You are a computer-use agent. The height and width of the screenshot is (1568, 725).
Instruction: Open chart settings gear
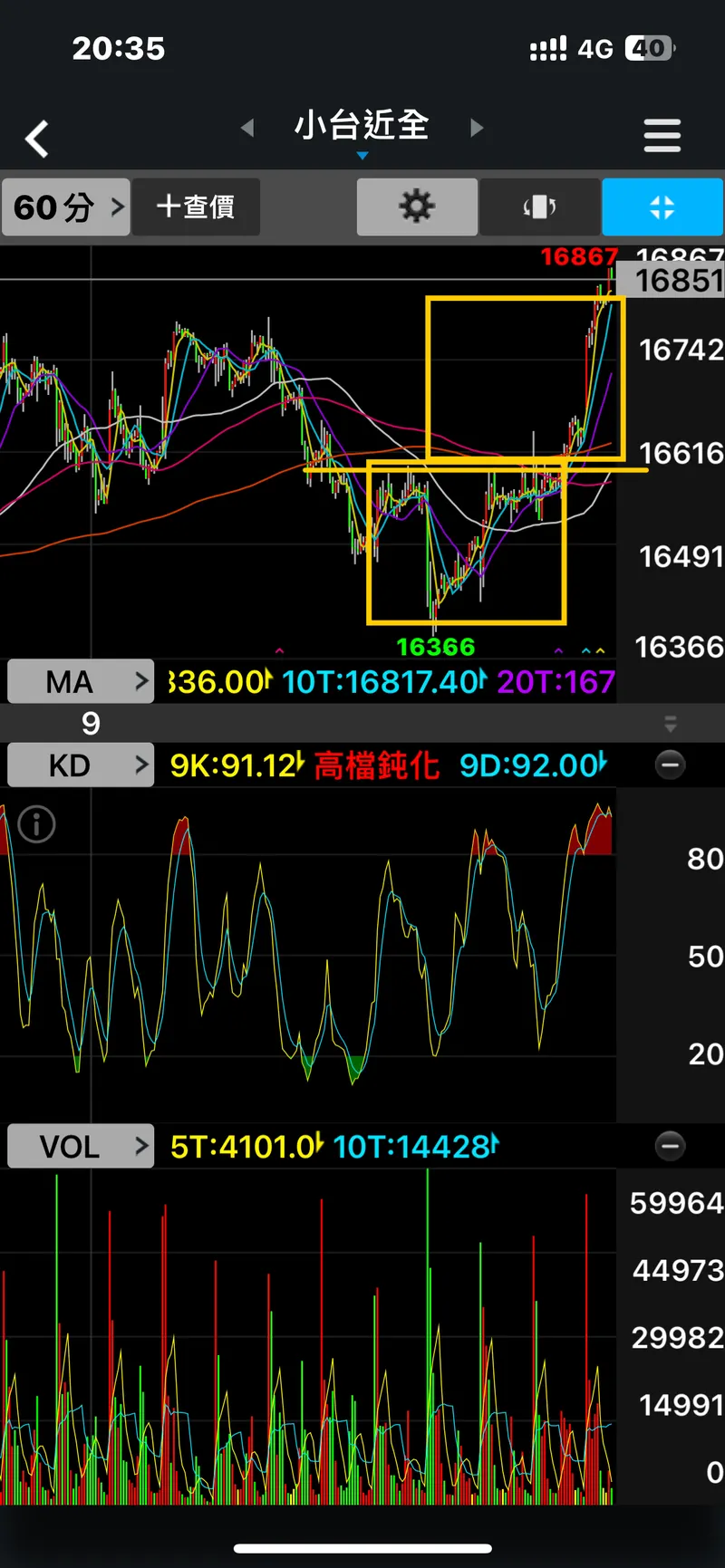pyautogui.click(x=417, y=207)
